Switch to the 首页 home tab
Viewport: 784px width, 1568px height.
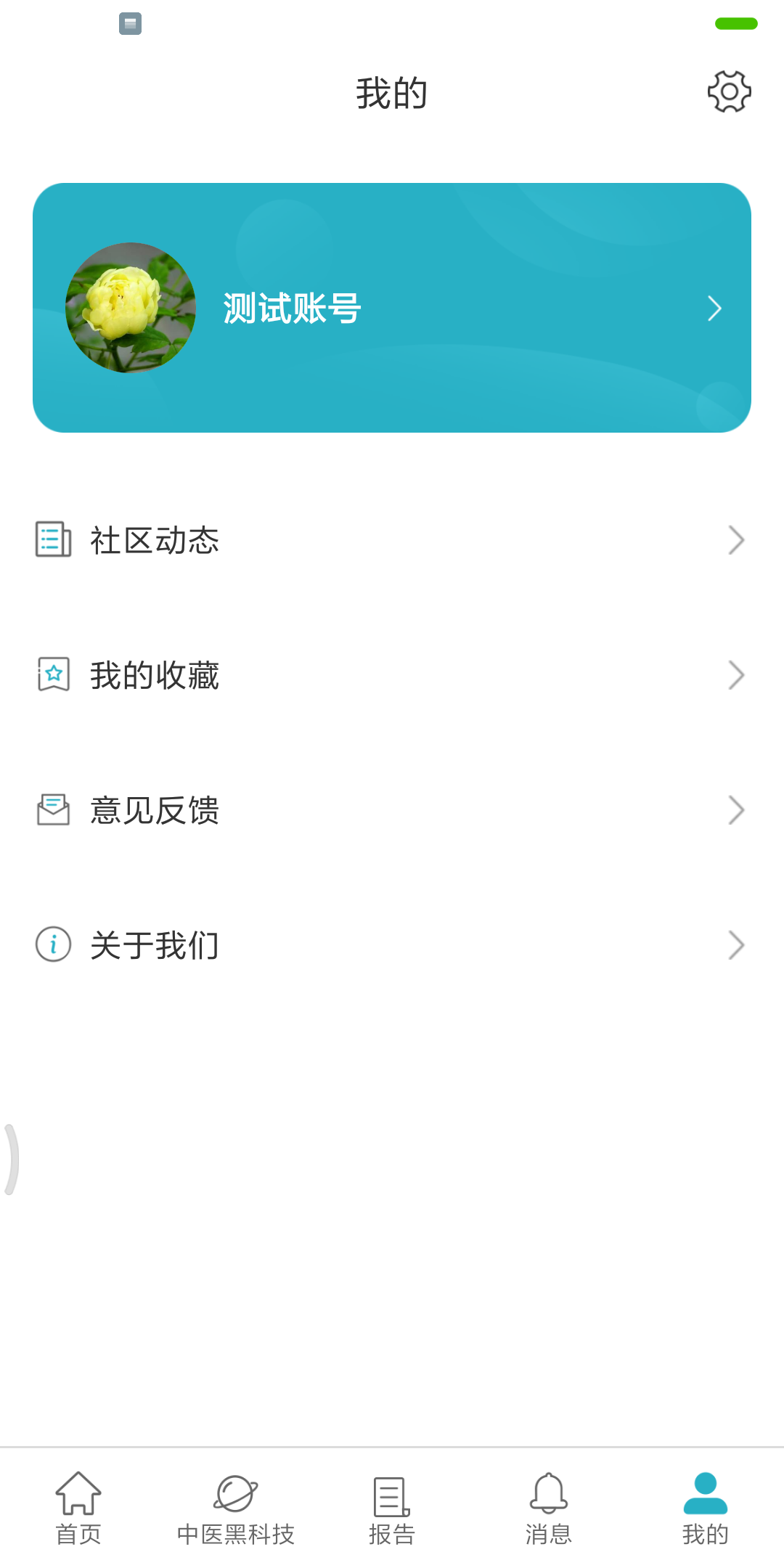point(78,1508)
